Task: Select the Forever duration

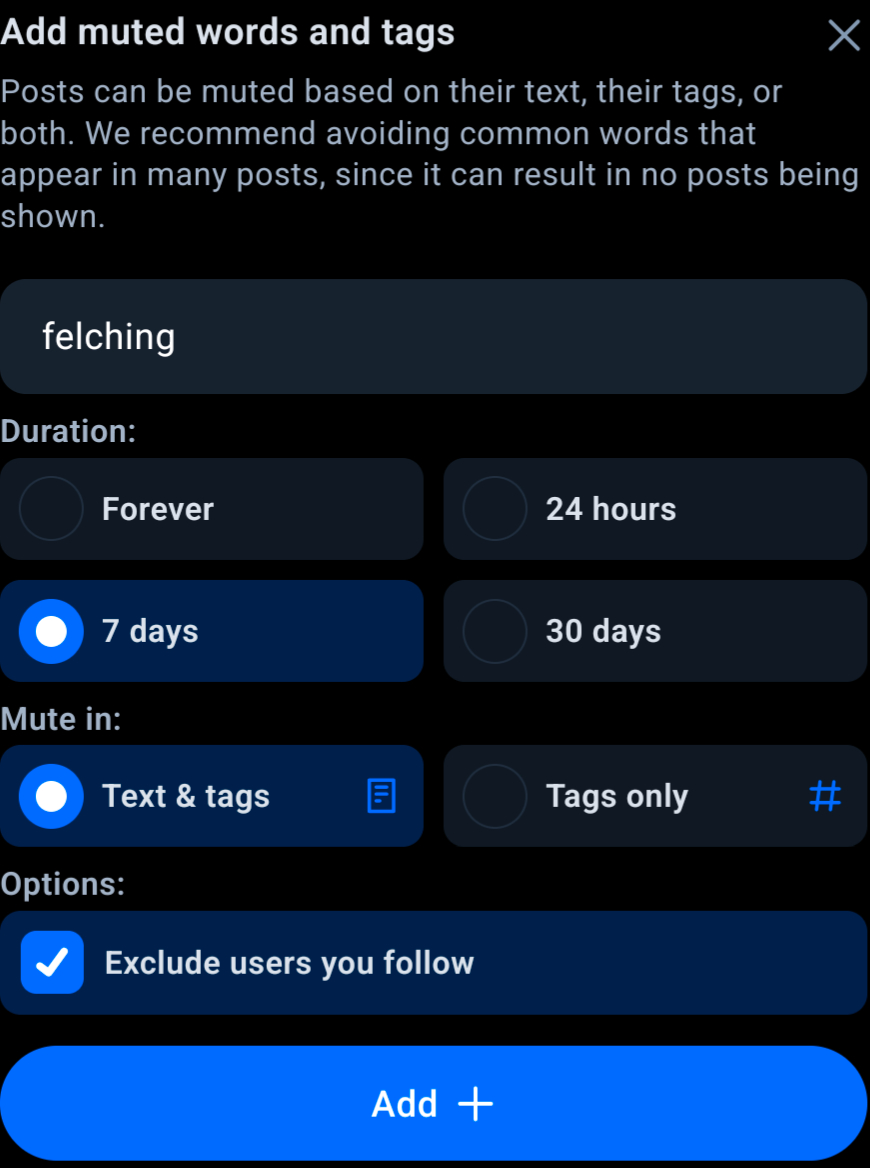Action: pyautogui.click(x=211, y=509)
